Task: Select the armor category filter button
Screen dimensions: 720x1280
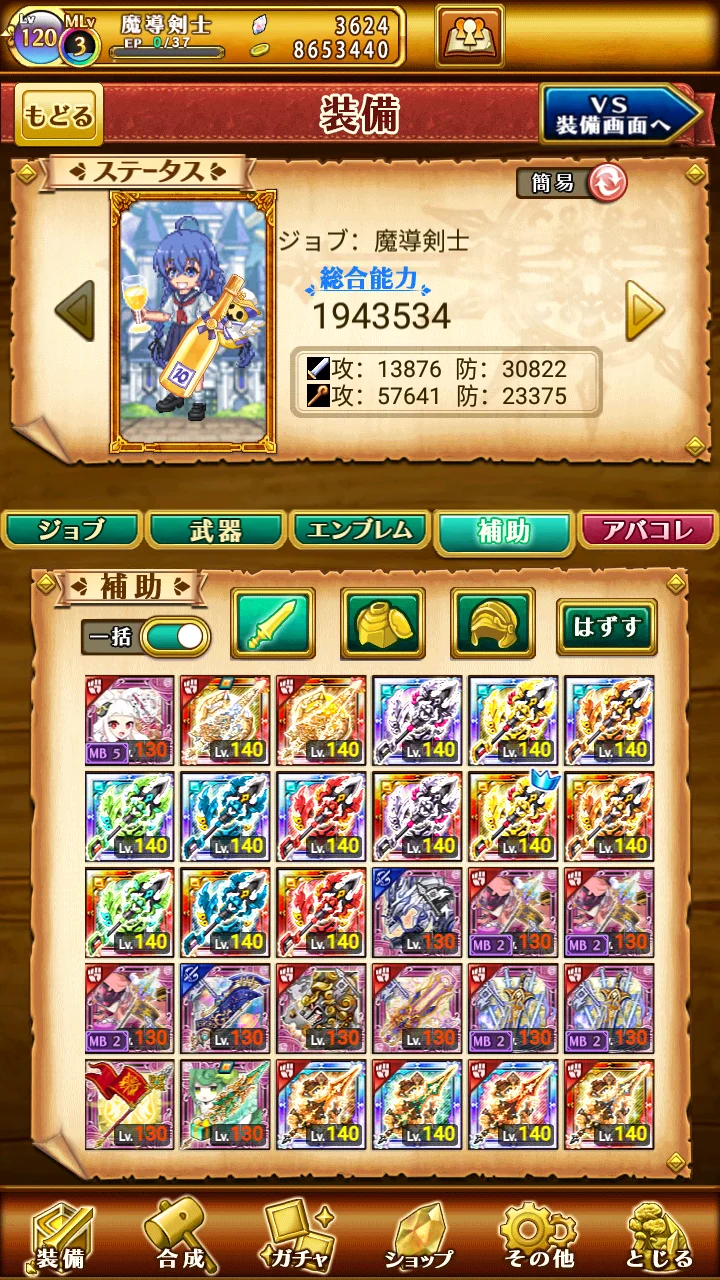Action: (383, 623)
